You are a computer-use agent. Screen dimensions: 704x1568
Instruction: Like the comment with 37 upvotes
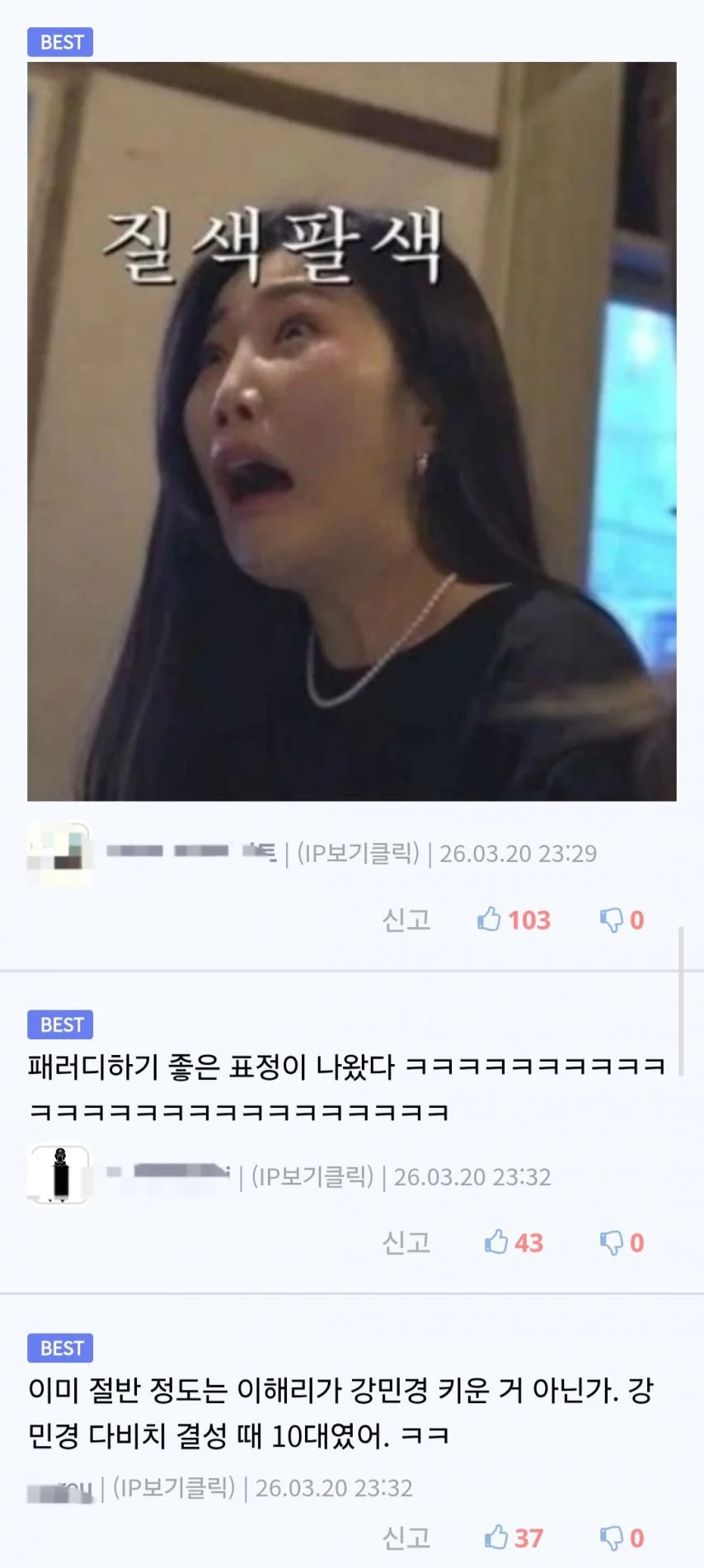click(x=496, y=1537)
